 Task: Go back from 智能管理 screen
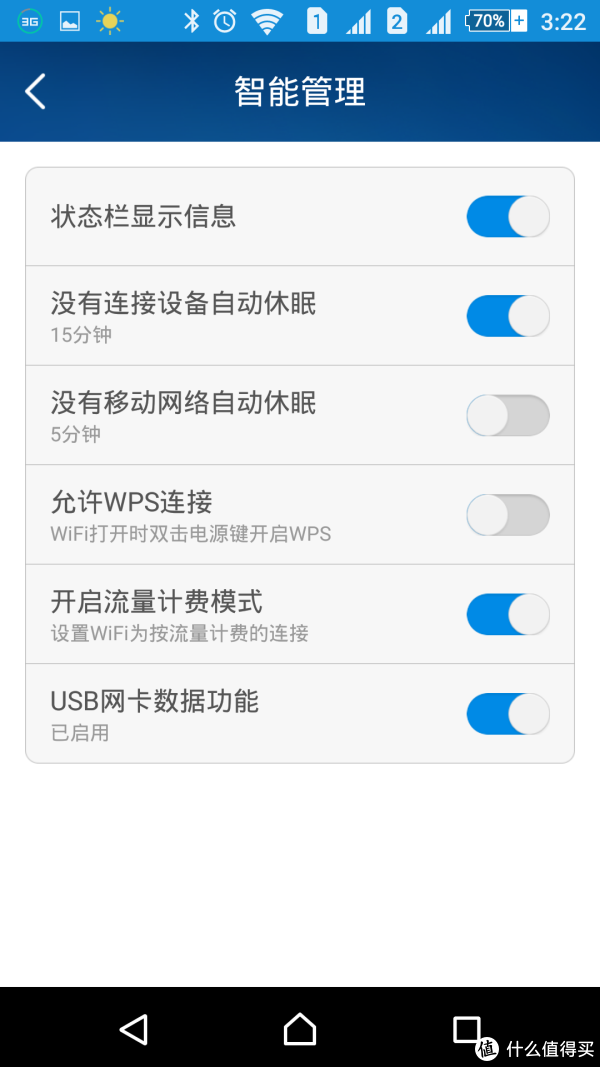click(35, 91)
